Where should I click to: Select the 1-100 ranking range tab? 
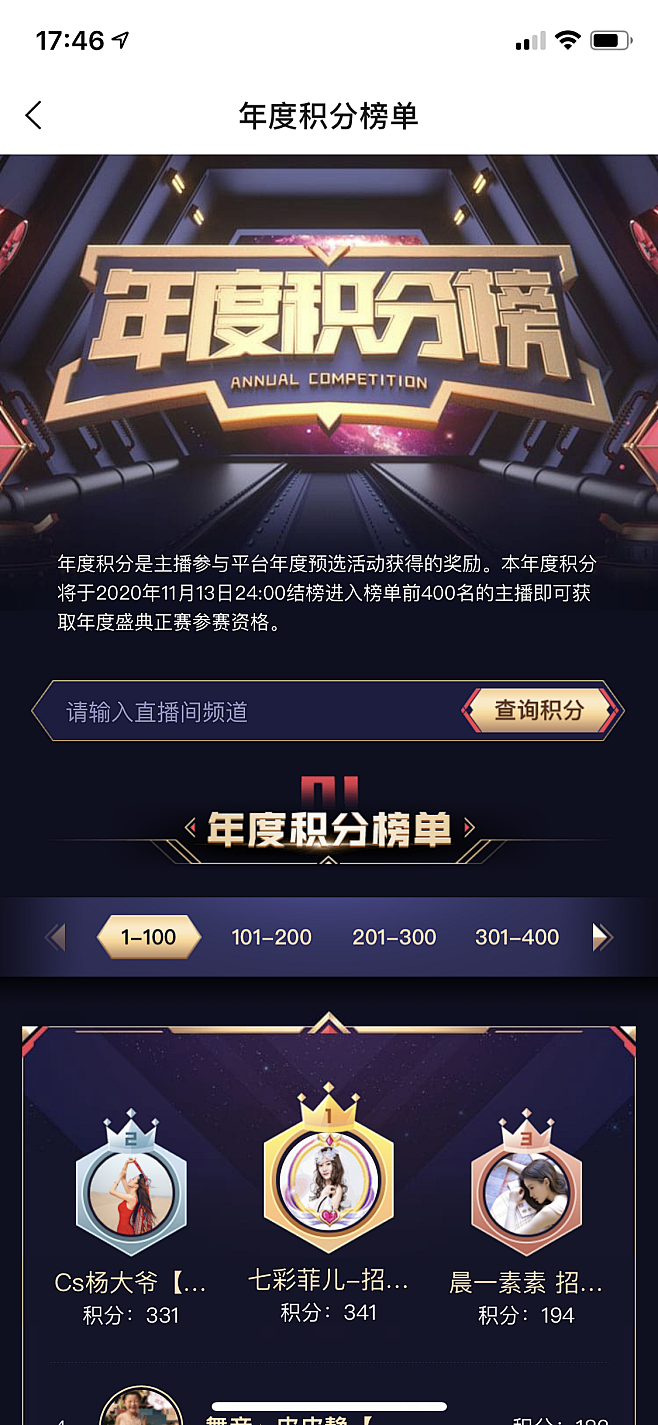[x=148, y=937]
